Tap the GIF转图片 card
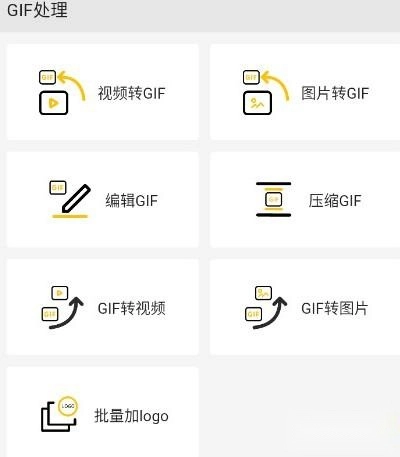Image resolution: width=400 pixels, height=457 pixels. (305, 307)
